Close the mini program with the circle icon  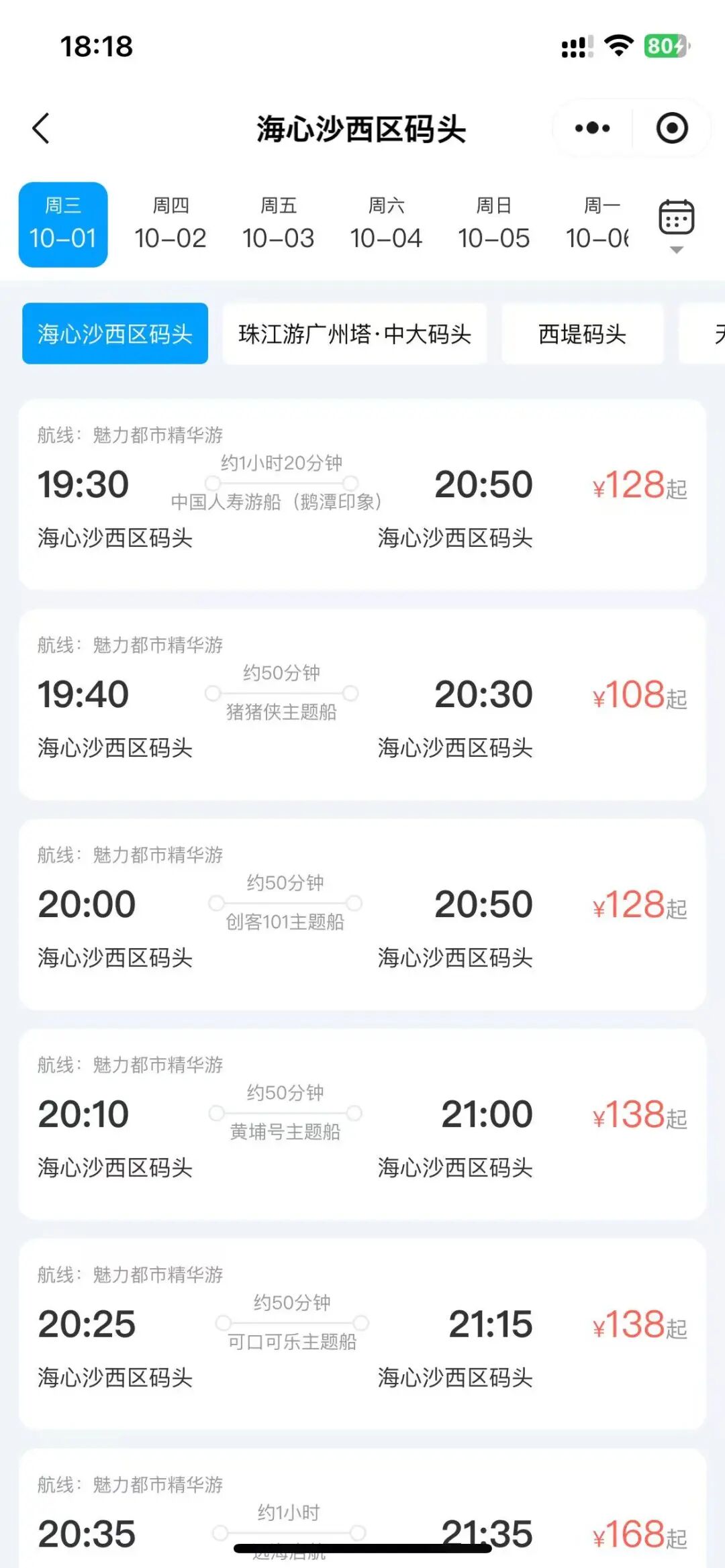(x=672, y=128)
